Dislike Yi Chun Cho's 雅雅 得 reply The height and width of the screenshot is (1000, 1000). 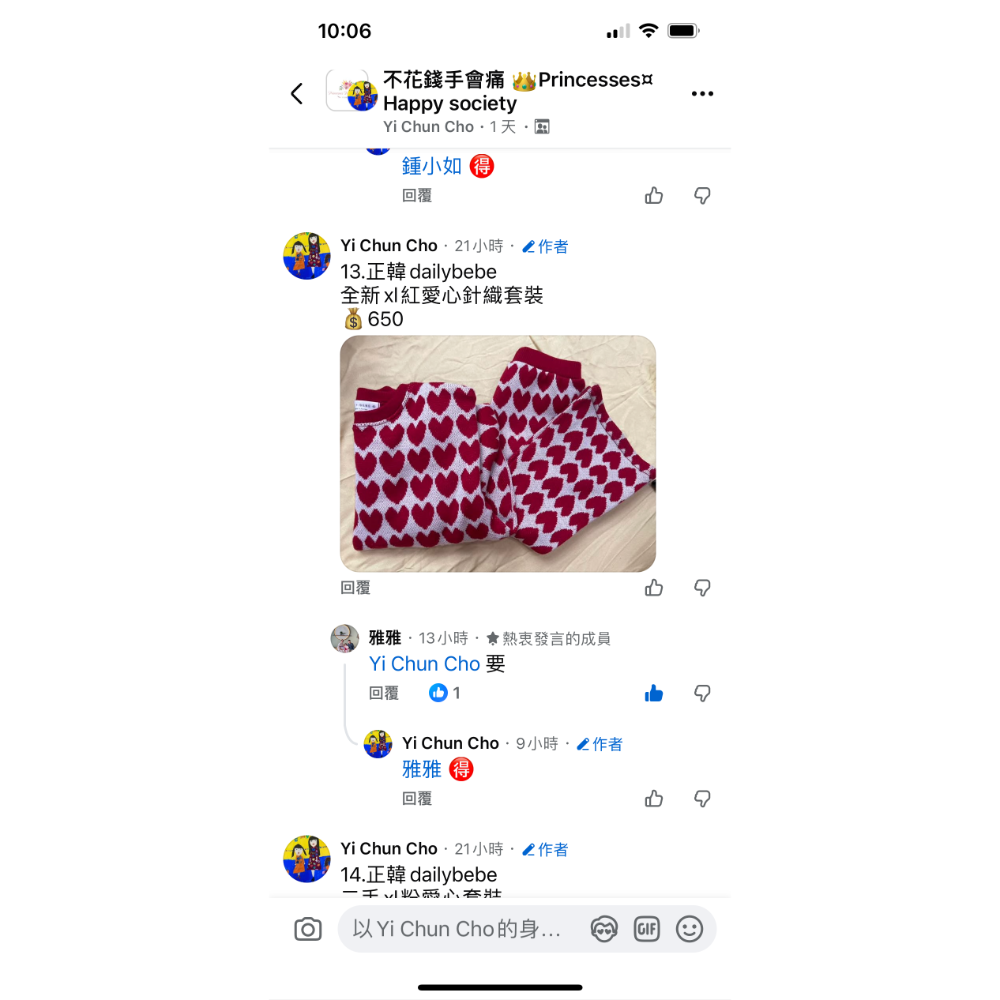(702, 798)
